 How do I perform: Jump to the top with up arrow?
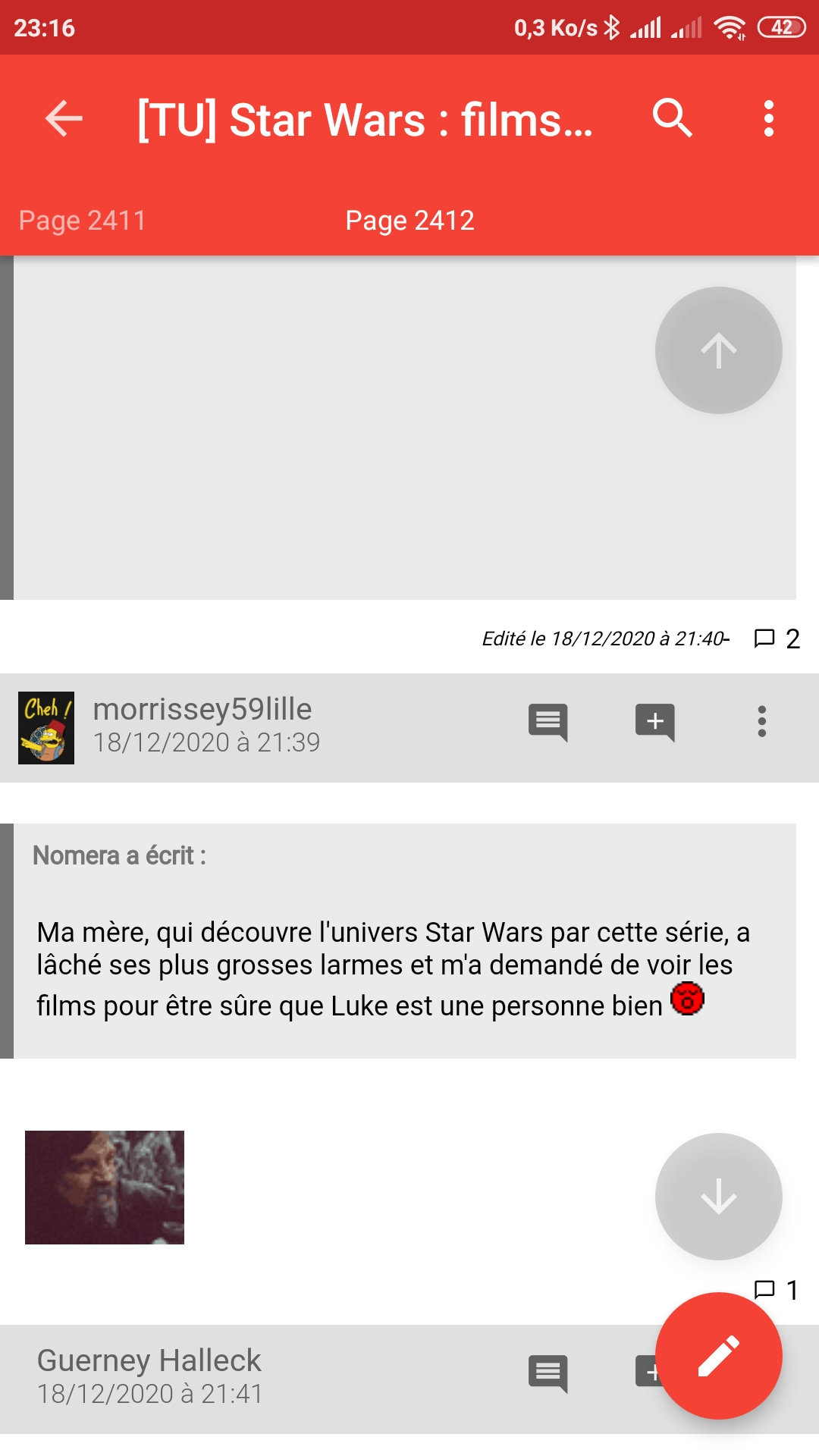point(718,350)
